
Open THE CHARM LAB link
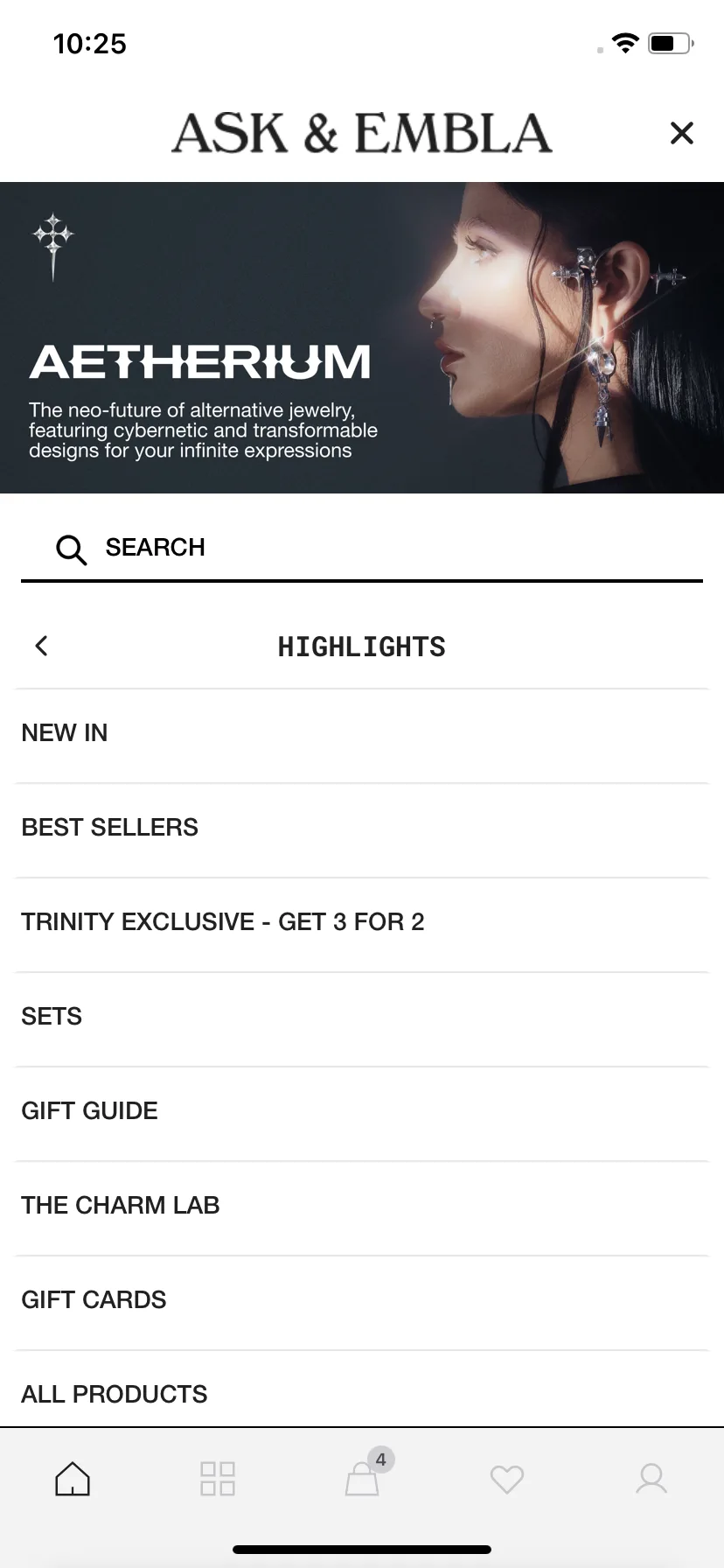(121, 1205)
